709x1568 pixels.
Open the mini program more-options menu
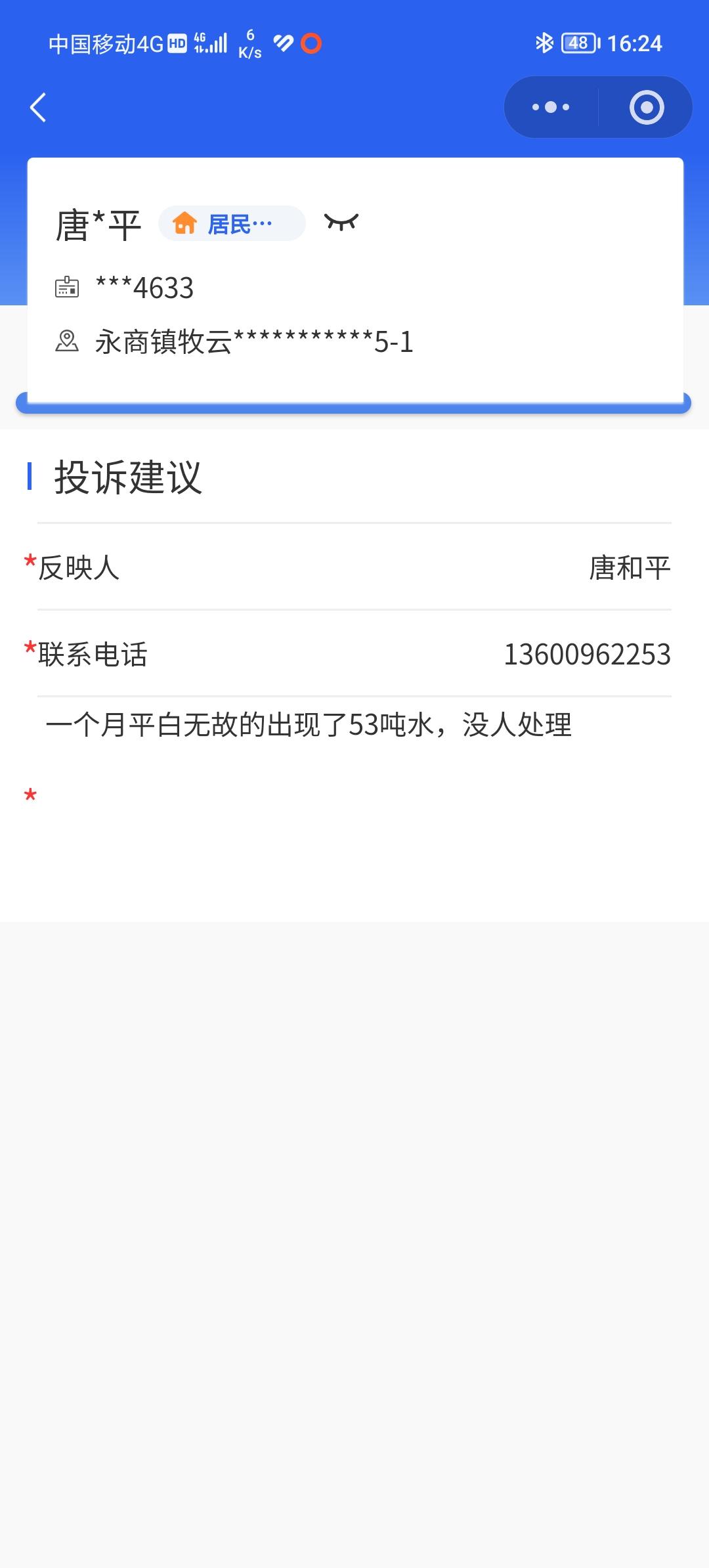click(551, 107)
